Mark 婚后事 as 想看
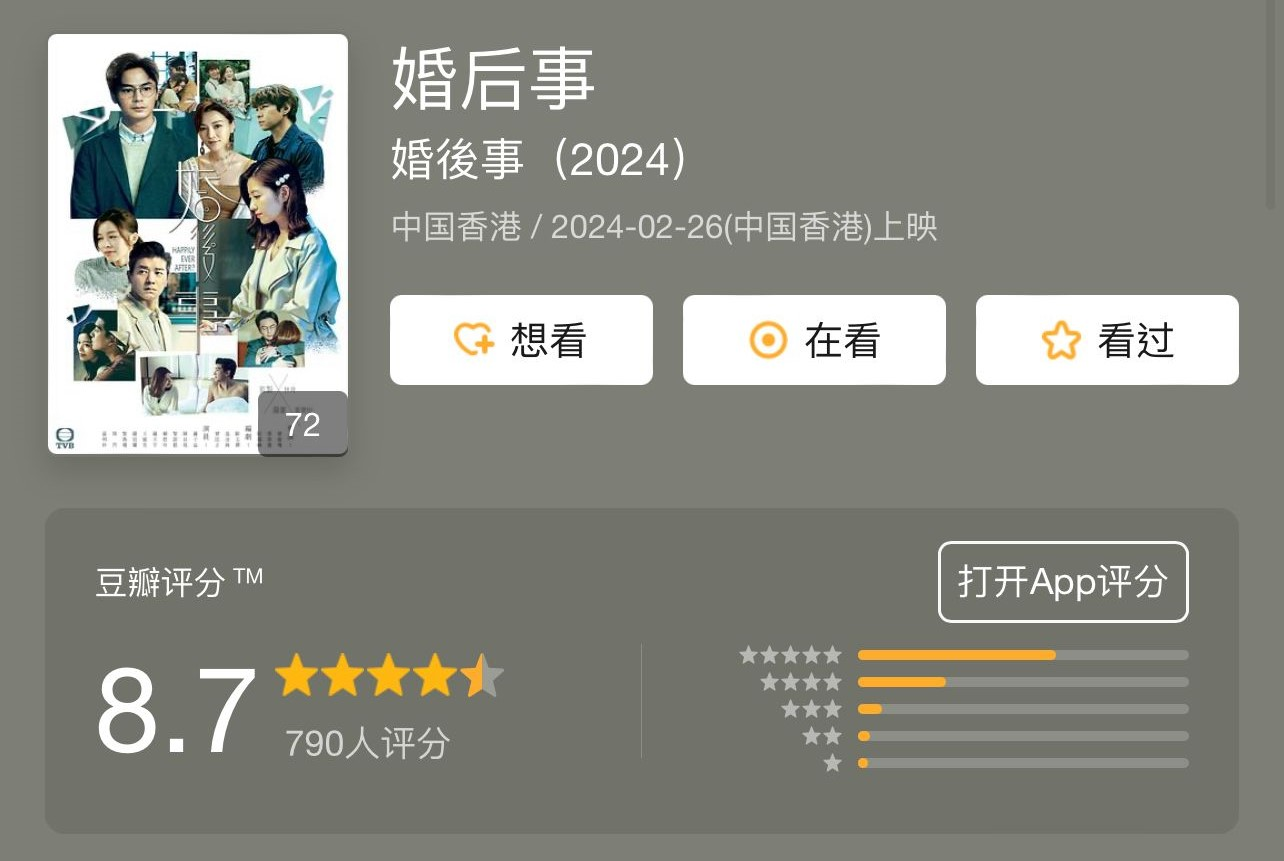The height and width of the screenshot is (861, 1284). click(521, 340)
